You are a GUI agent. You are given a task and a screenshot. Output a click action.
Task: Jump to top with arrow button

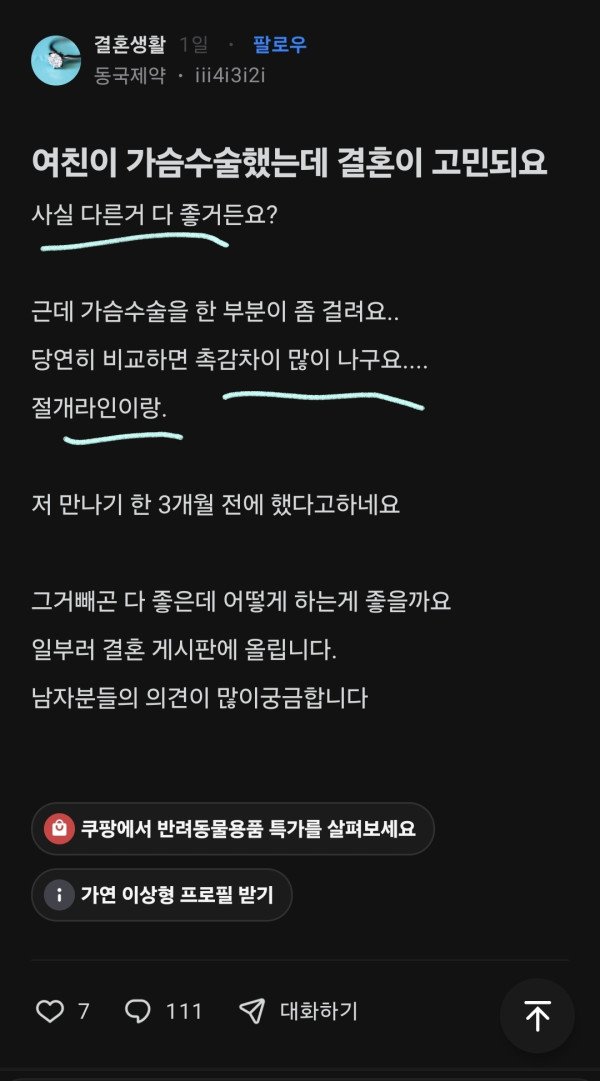[x=537, y=1016]
